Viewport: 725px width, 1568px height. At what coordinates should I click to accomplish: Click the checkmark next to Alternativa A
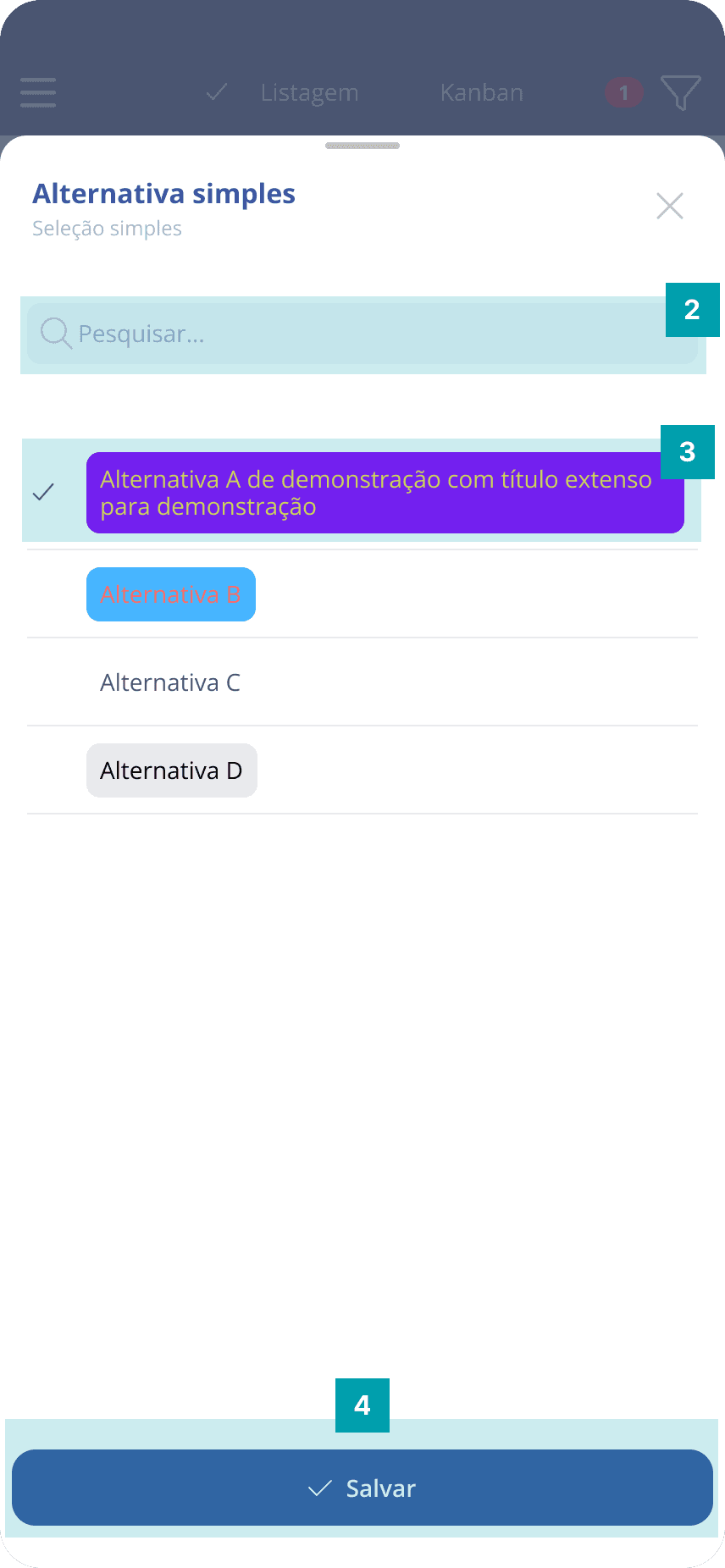[43, 491]
